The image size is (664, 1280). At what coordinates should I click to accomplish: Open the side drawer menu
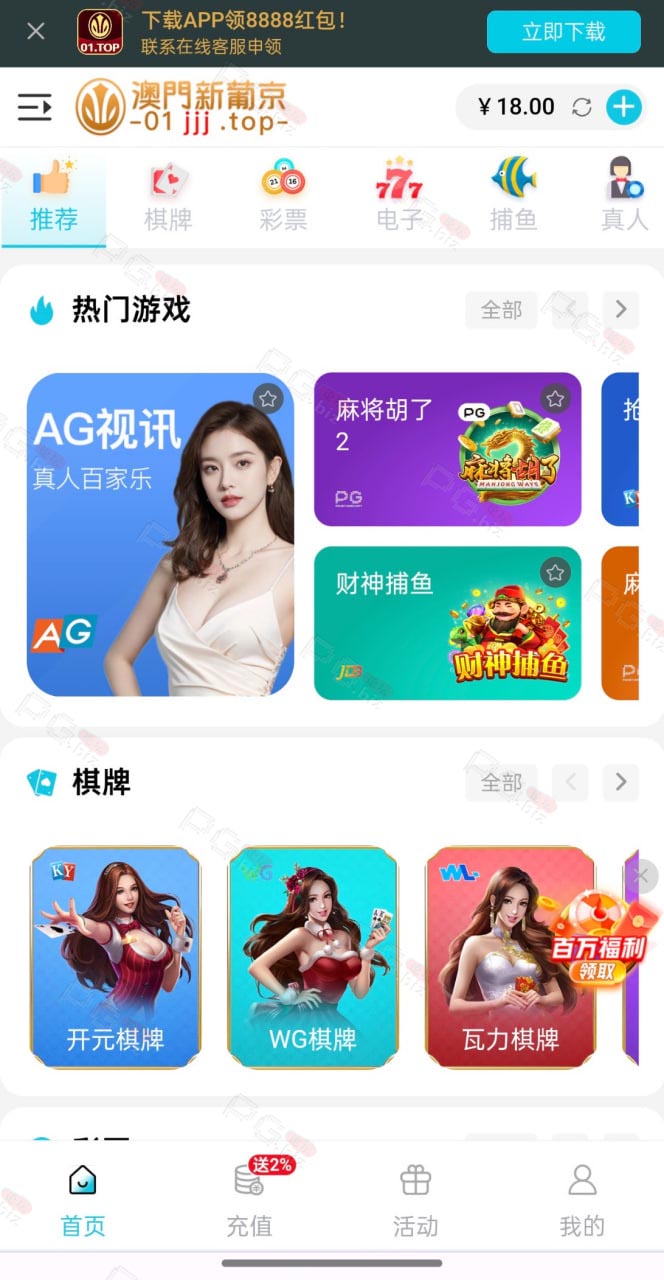pyautogui.click(x=34, y=107)
